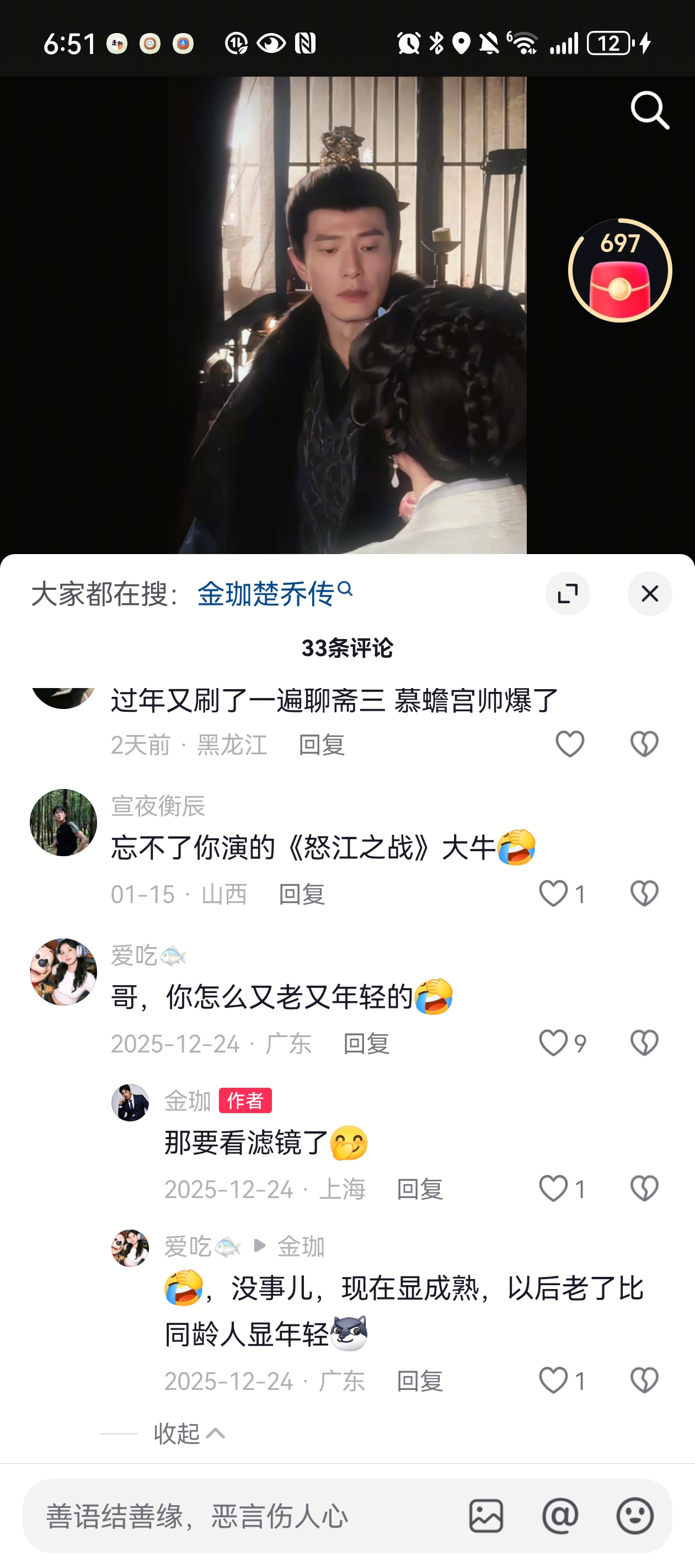Close the comments panel

[x=649, y=593]
